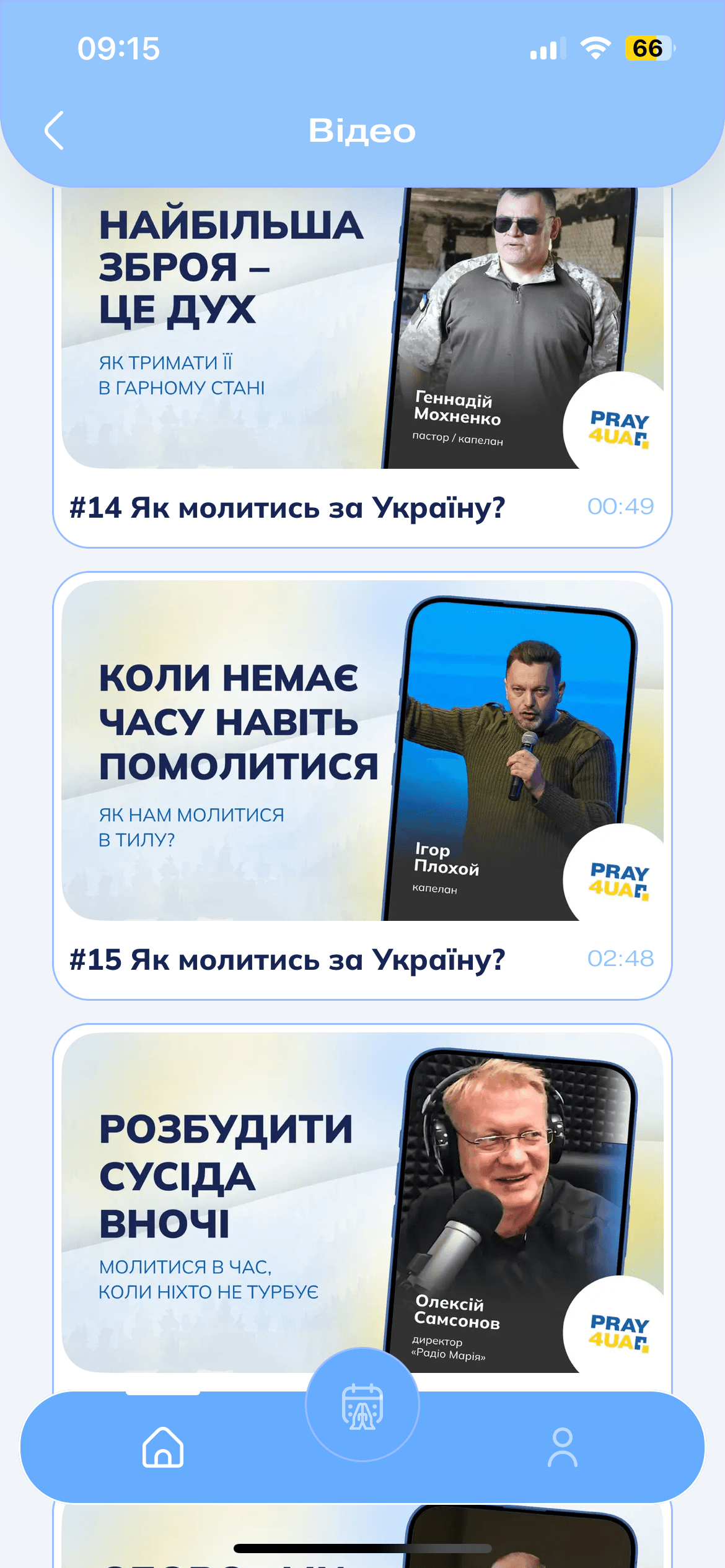Go back from the Відео screen
This screenshot has height=1568, width=725.
[x=55, y=131]
